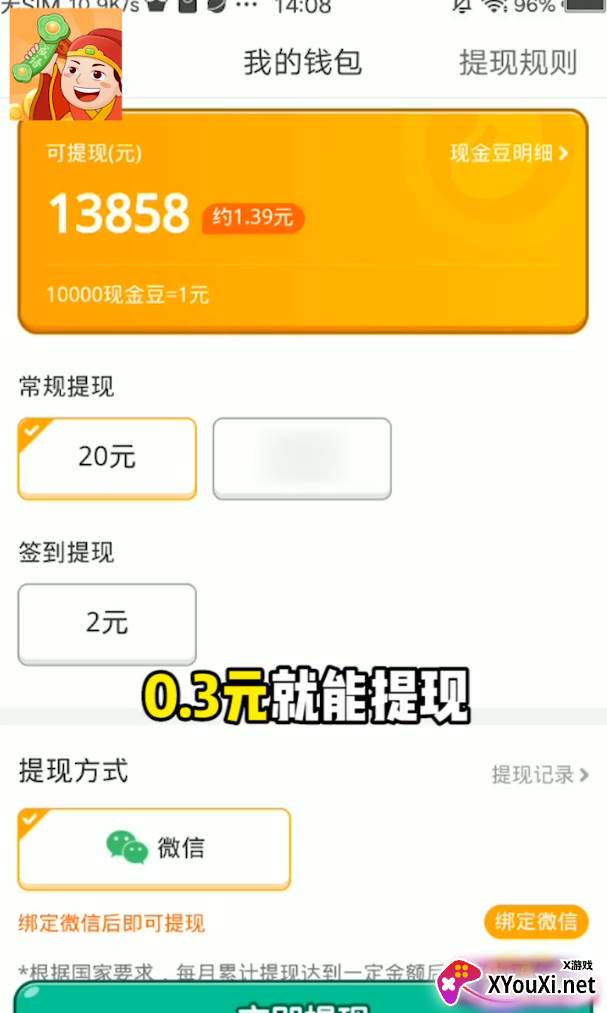Choose the 2元 sign-in withdrawal option
607x1013 pixels.
(x=107, y=623)
